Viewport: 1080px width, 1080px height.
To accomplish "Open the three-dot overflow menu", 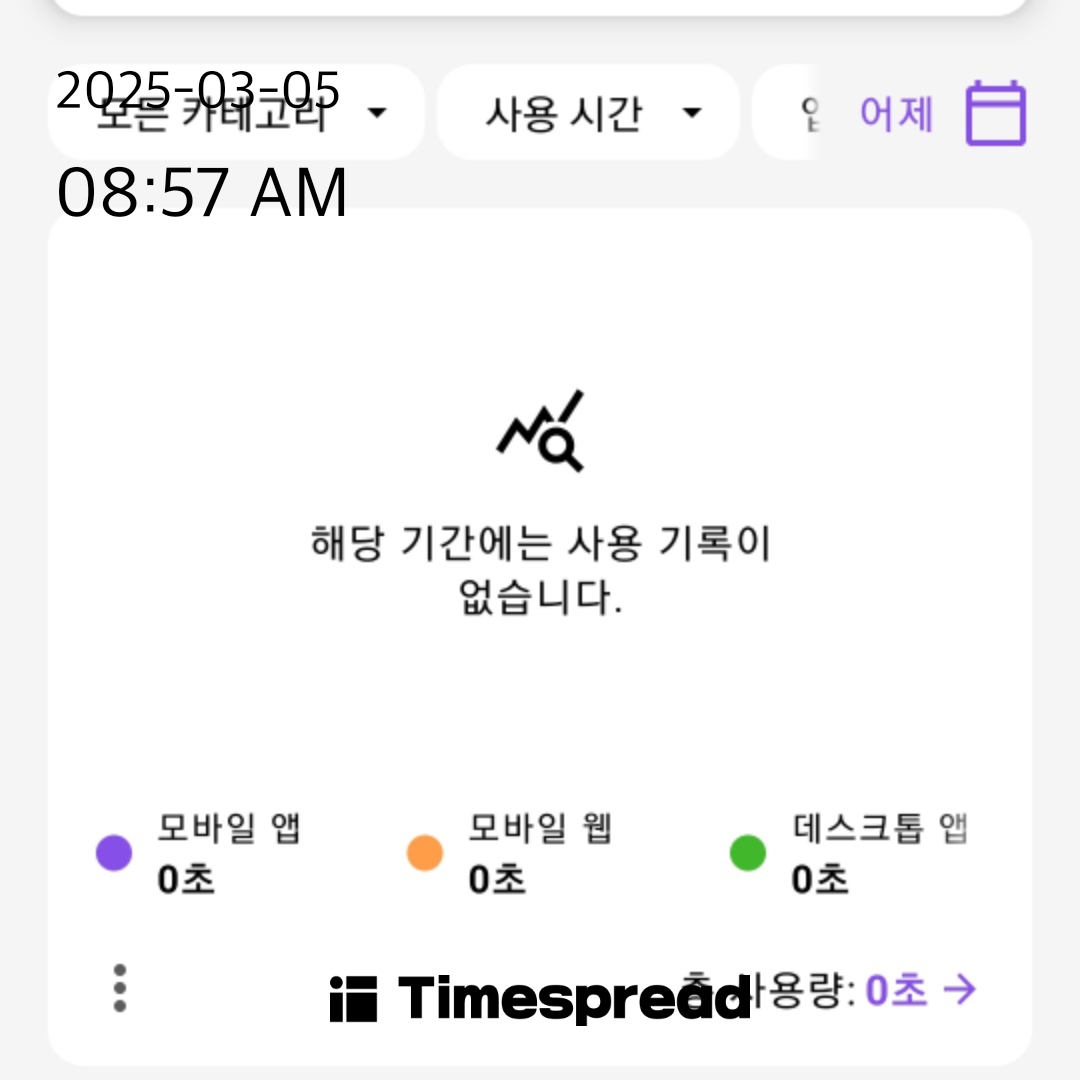I will [120, 988].
